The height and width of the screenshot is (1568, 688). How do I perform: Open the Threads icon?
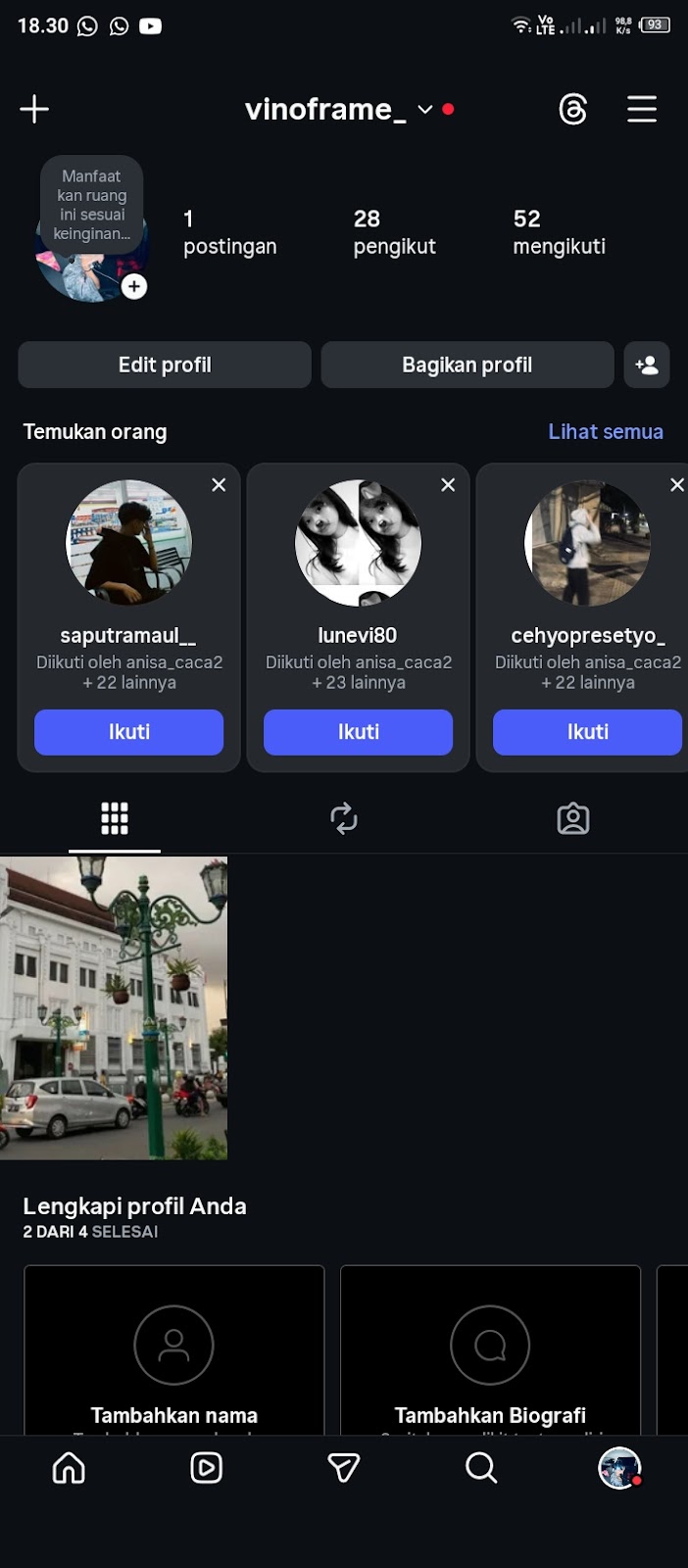coord(572,109)
